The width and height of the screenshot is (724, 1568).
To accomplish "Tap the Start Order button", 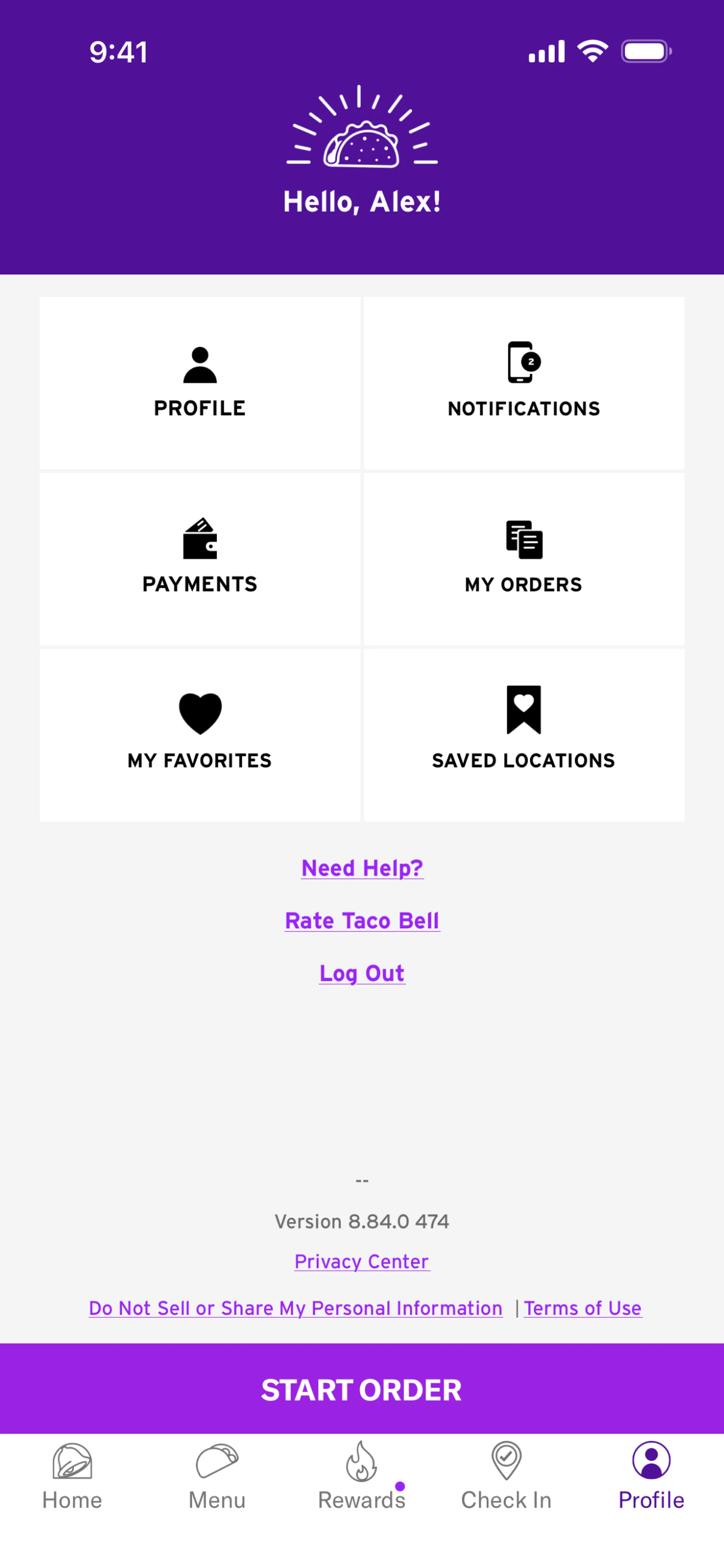I will 362,1390.
